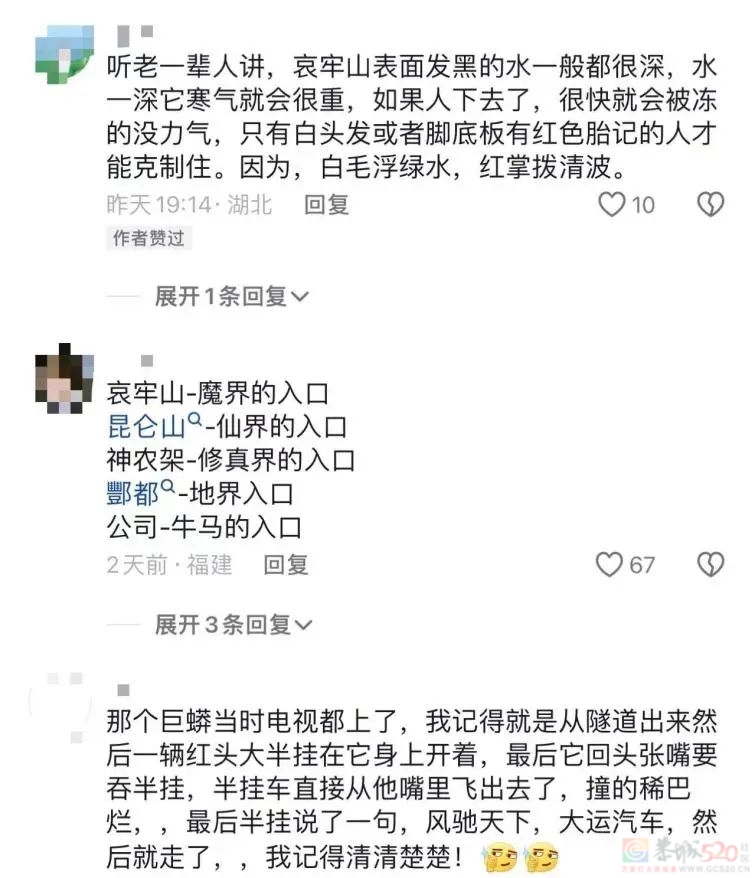Dislike the Fujian comment about 入口
755x878 pixels.
pos(710,564)
